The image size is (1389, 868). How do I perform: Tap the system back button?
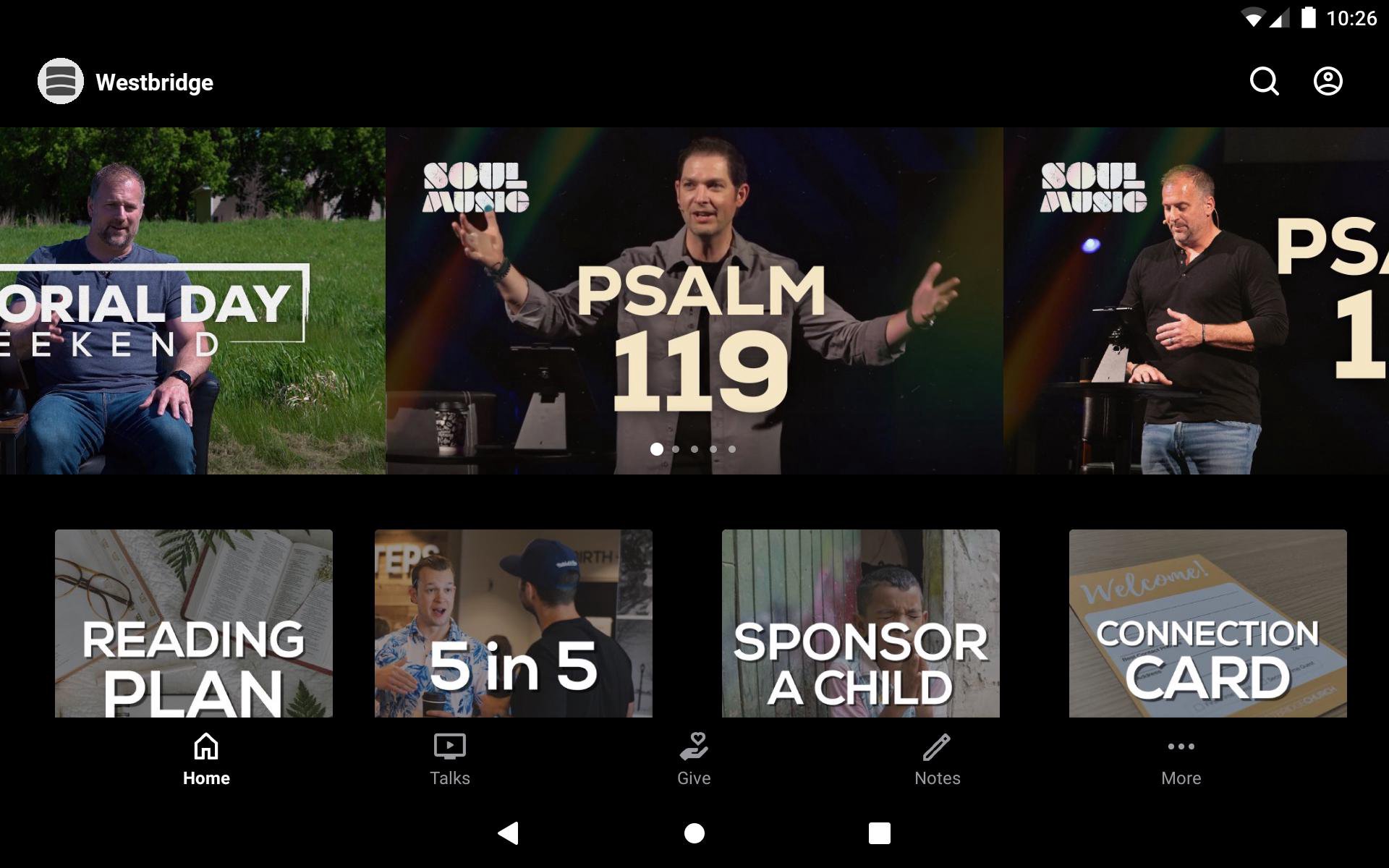click(x=509, y=833)
